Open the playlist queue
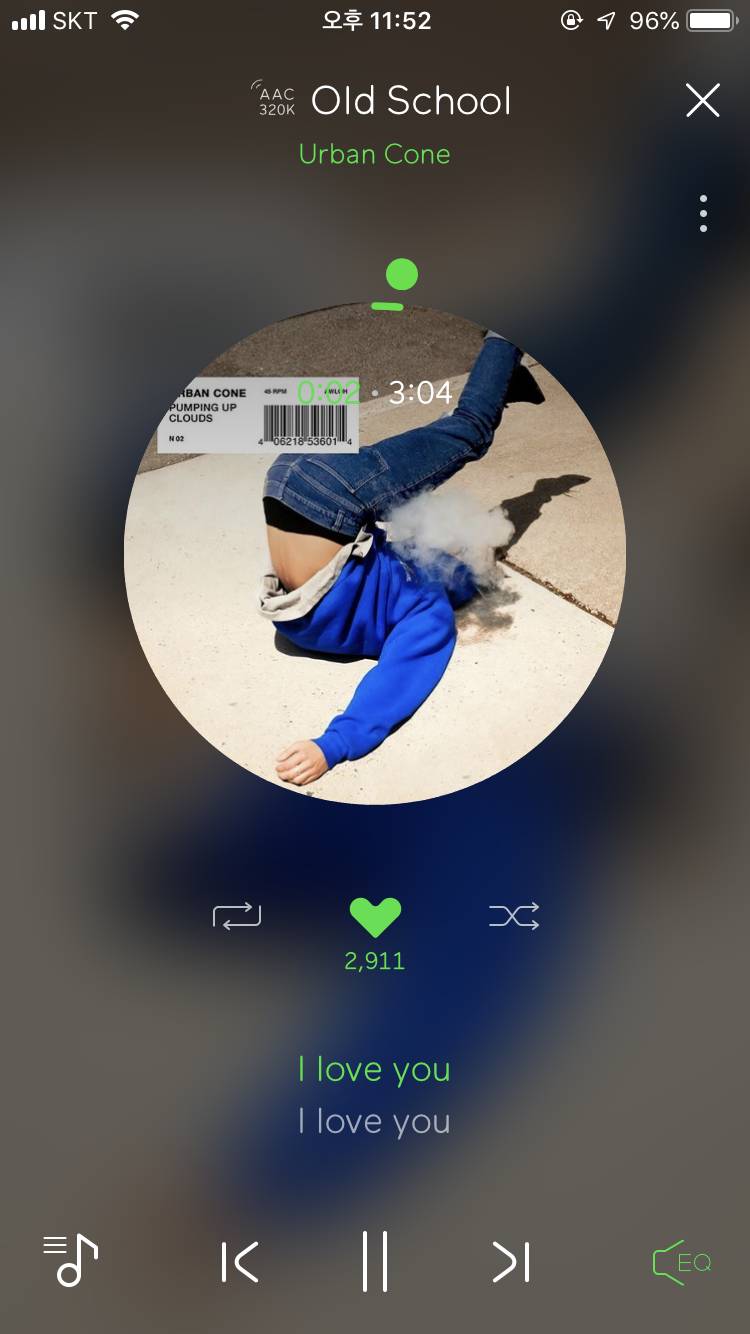 [71, 1260]
